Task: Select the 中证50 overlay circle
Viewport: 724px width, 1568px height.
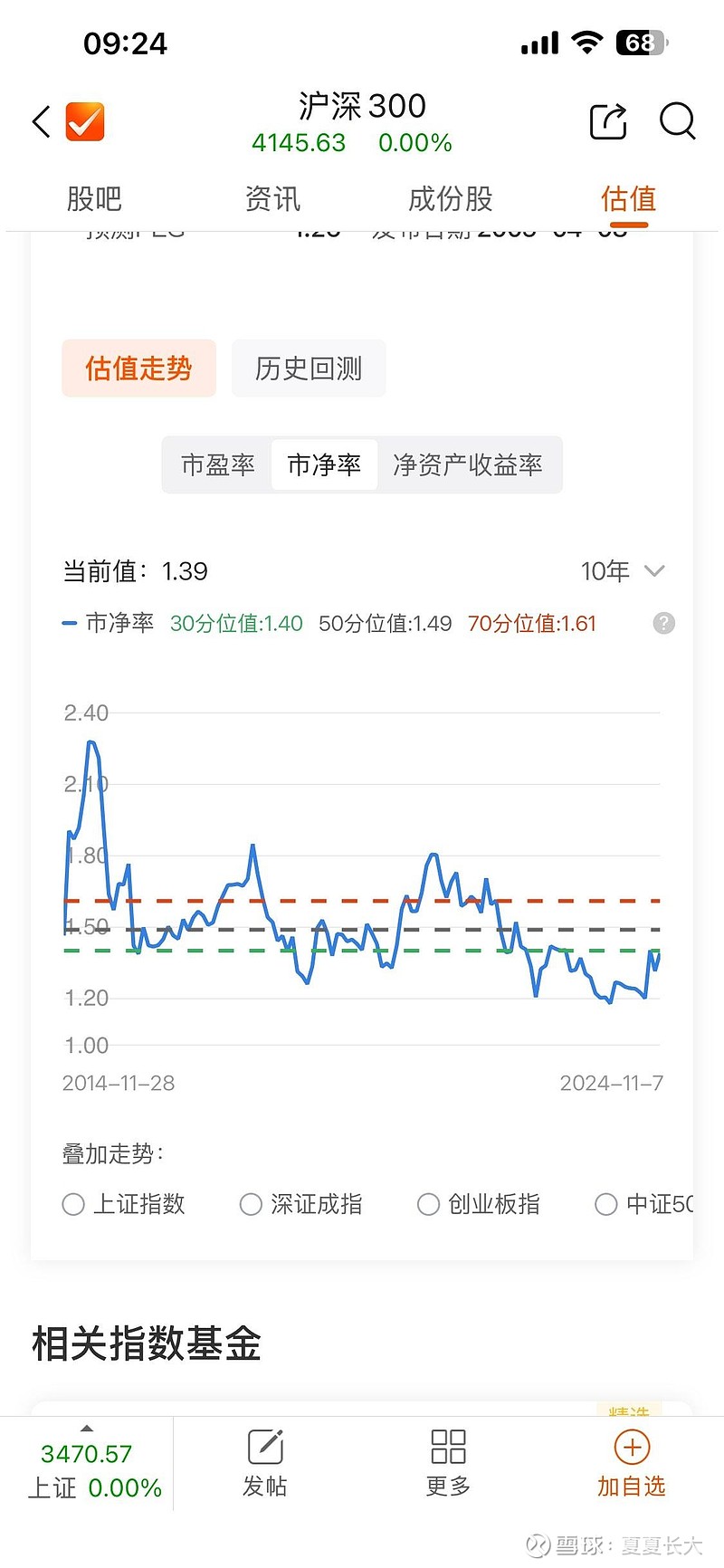Action: click(606, 1204)
